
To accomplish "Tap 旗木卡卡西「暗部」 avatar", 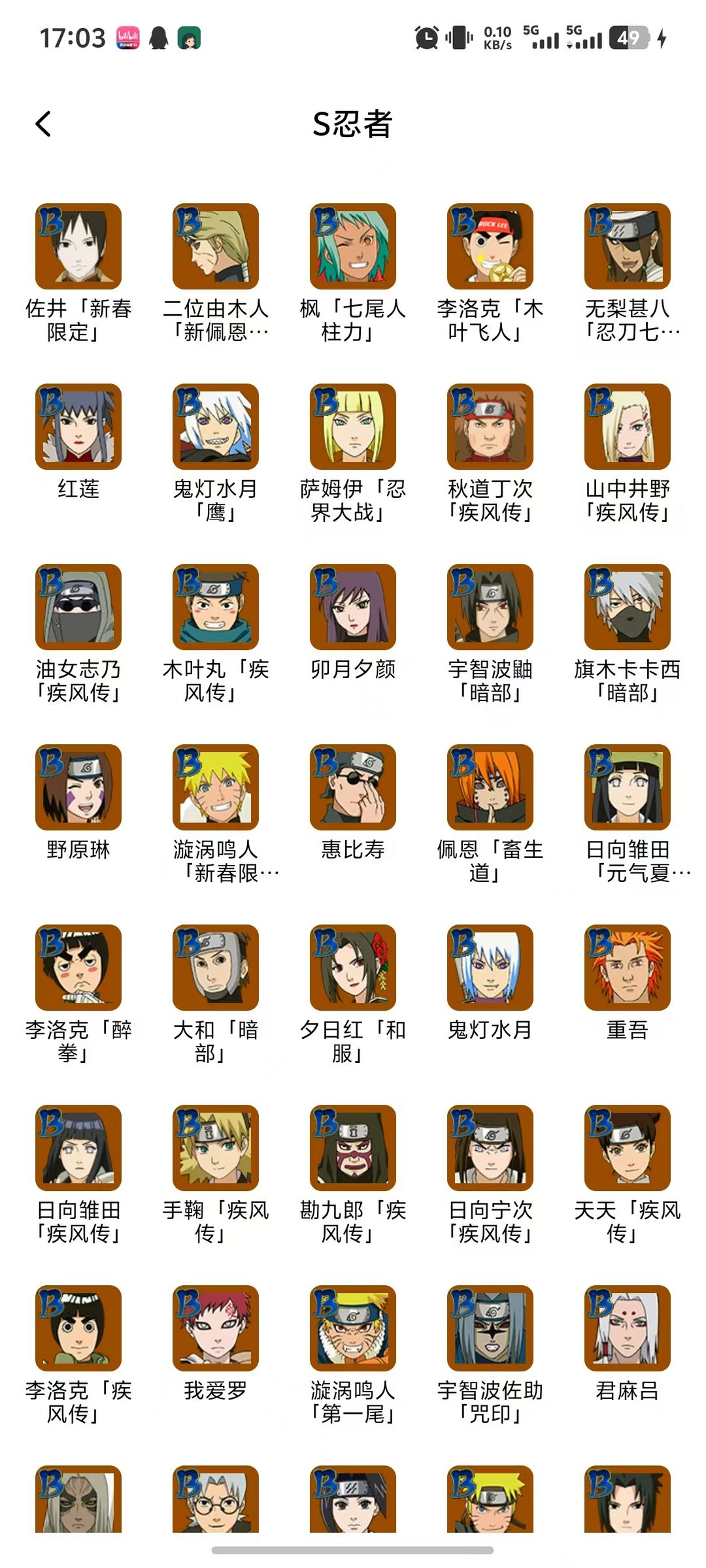I will point(628,607).
